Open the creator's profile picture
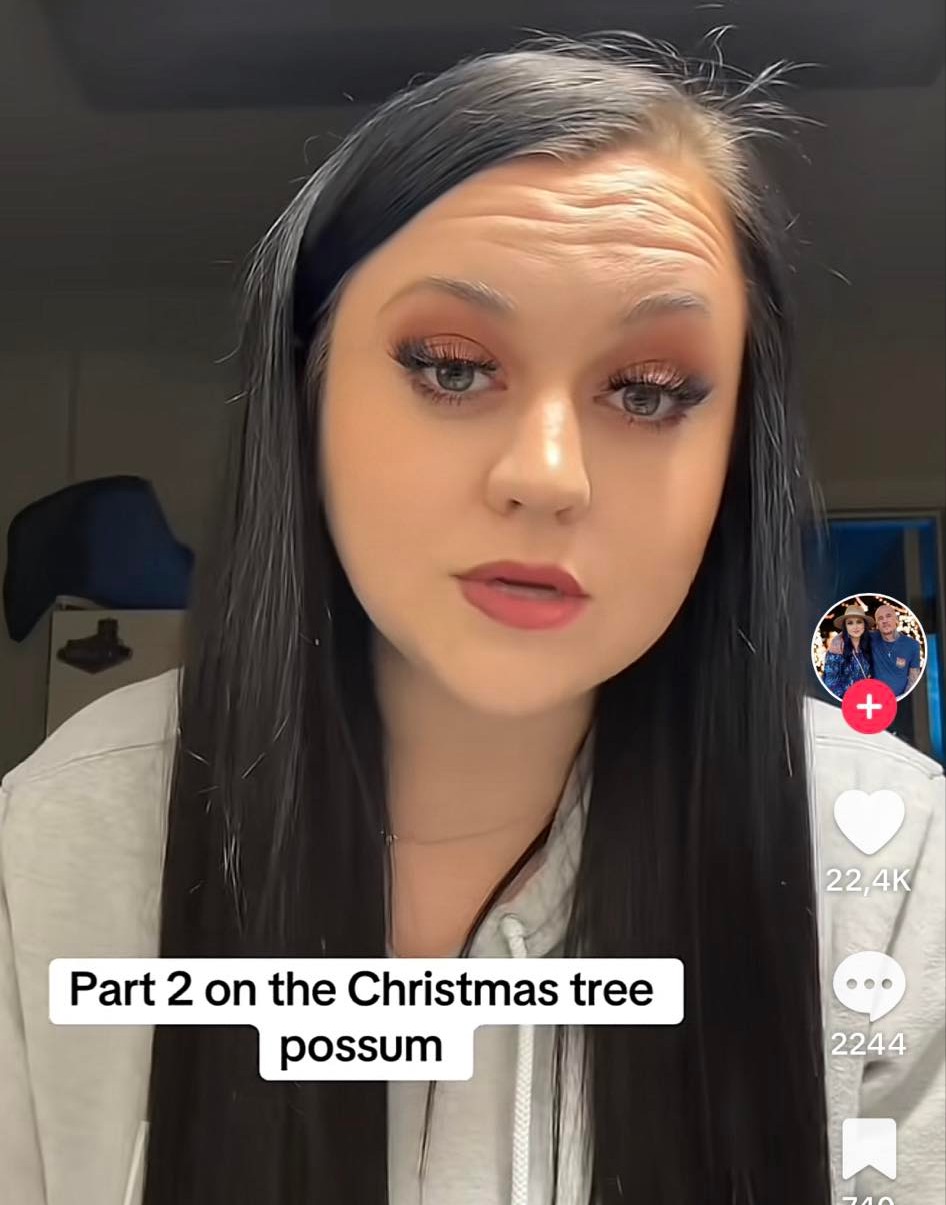The height and width of the screenshot is (1205, 946). (x=868, y=645)
